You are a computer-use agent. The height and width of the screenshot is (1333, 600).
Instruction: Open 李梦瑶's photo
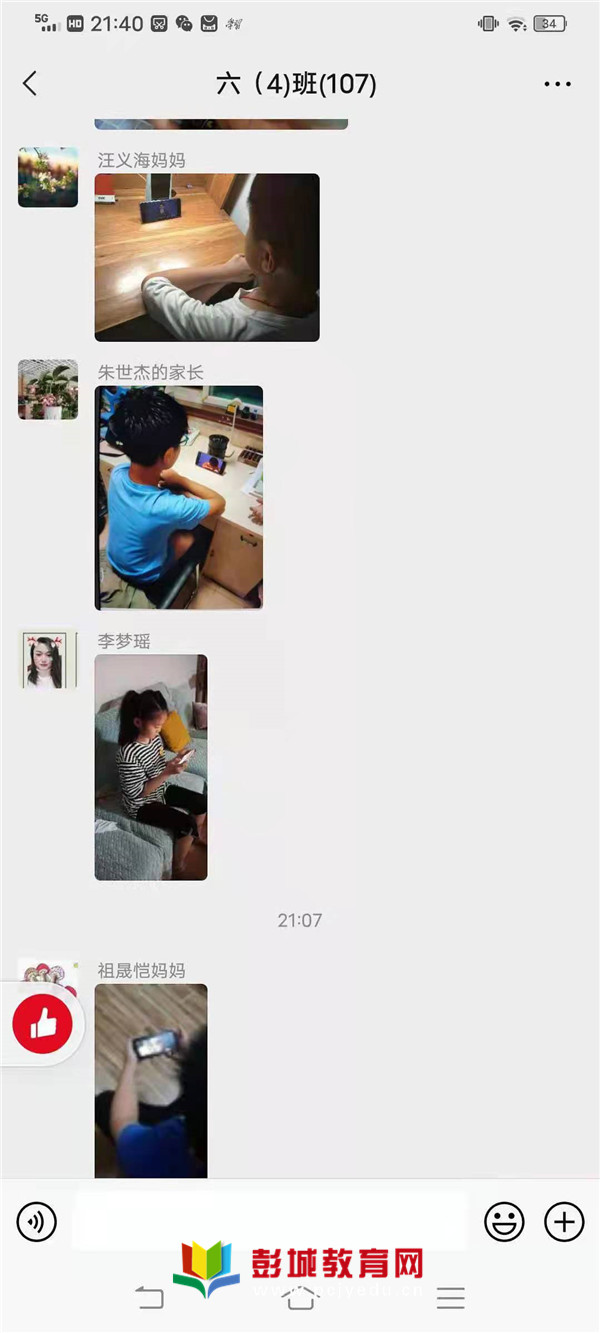tap(151, 767)
